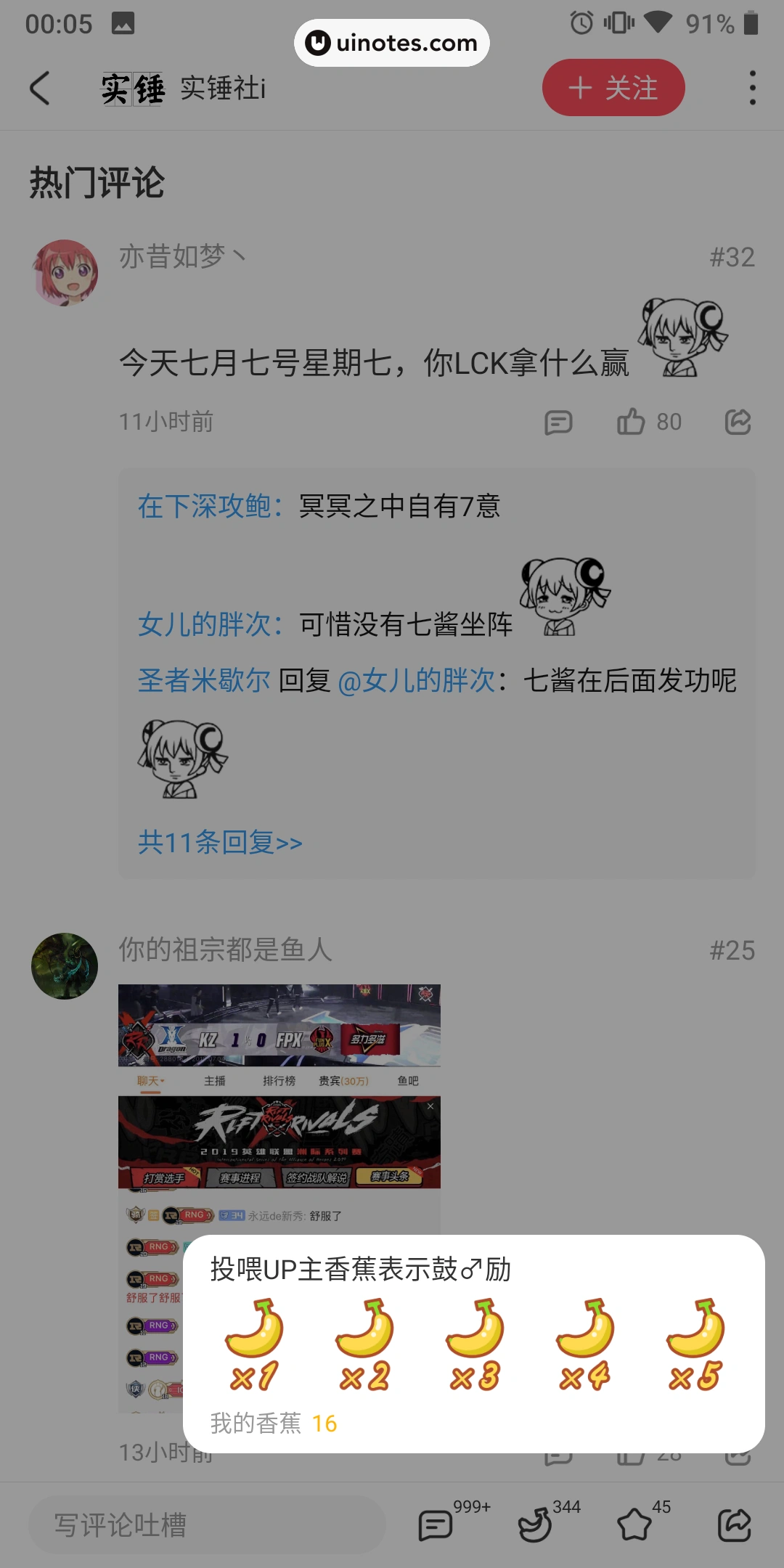The width and height of the screenshot is (784, 1568).
Task: Feed the uploader one banana (×1)
Action: [254, 1344]
